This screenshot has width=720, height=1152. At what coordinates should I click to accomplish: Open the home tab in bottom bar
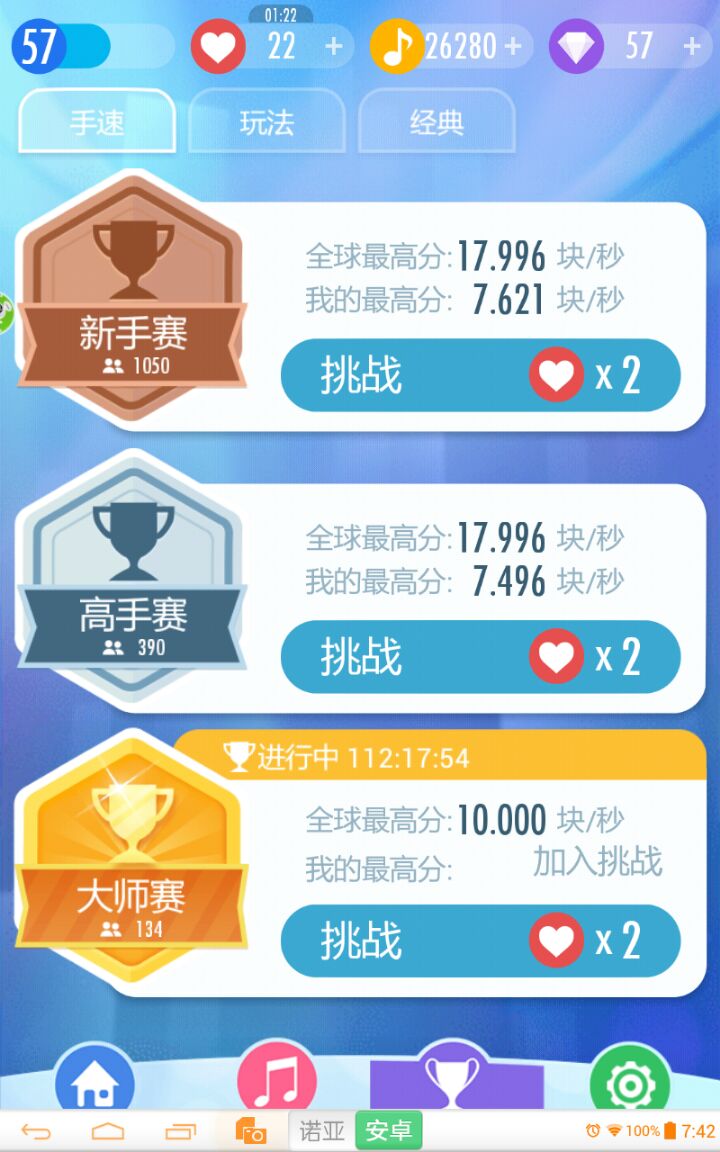95,1080
